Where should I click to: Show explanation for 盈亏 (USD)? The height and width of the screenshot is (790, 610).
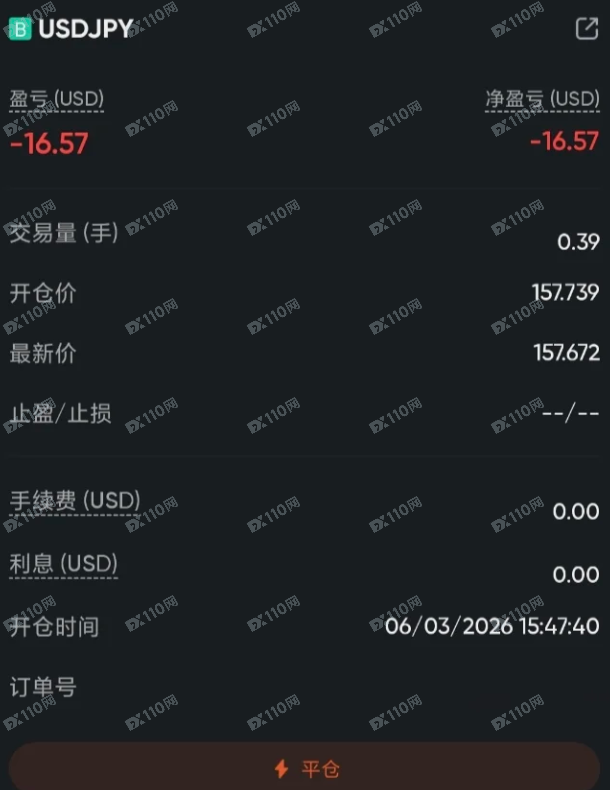pos(57,99)
